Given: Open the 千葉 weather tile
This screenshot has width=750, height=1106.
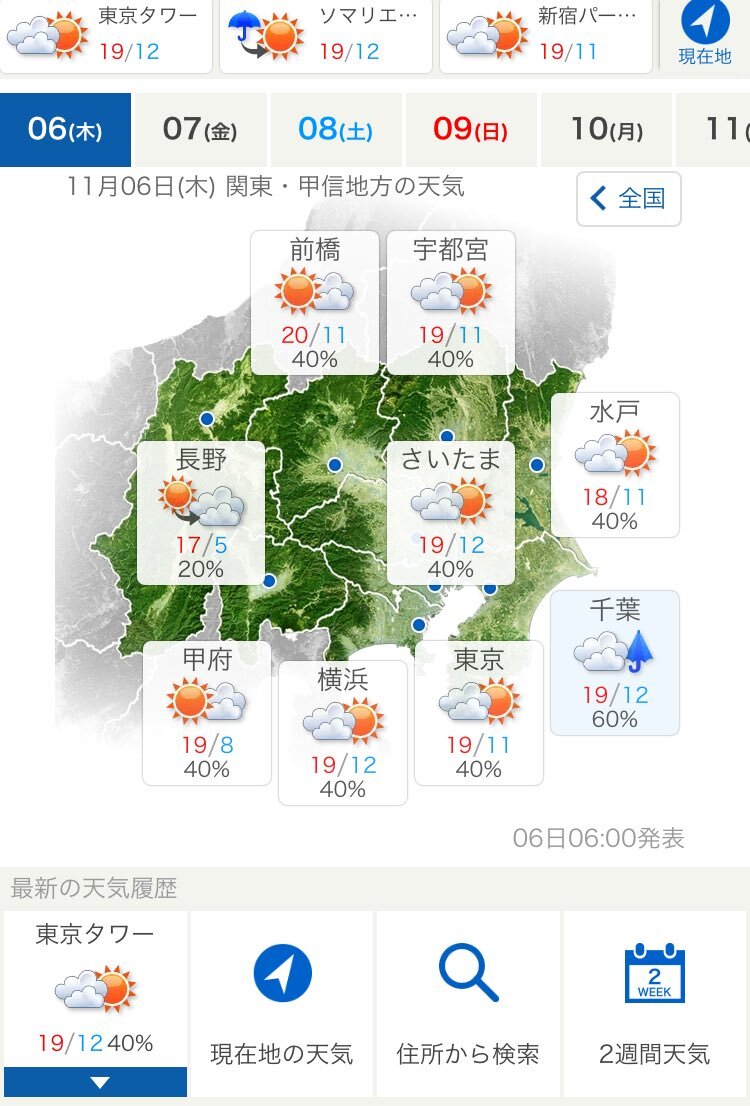Looking at the screenshot, I should point(614,662).
